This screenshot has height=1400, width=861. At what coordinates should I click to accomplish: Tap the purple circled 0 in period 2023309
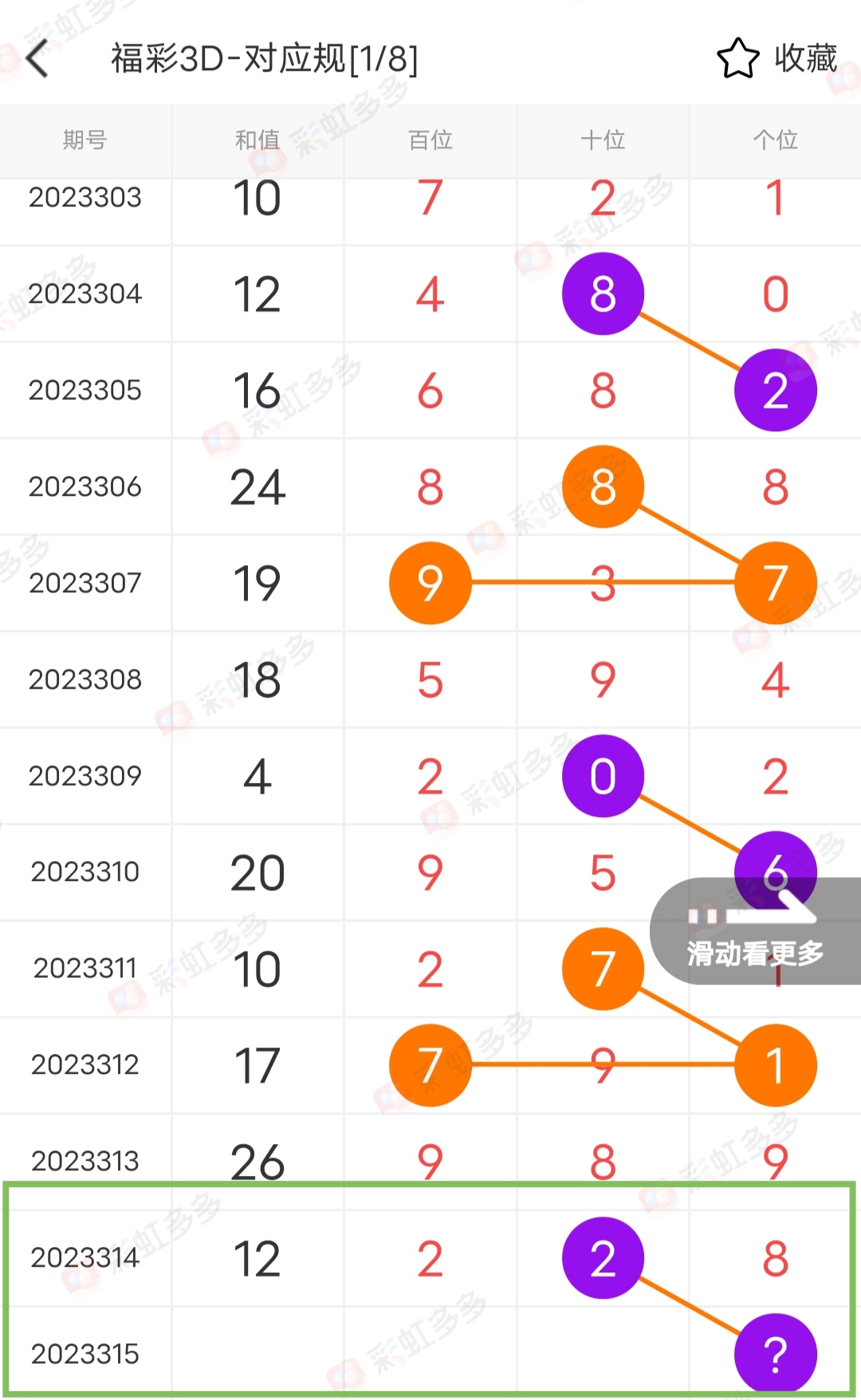pyautogui.click(x=603, y=776)
